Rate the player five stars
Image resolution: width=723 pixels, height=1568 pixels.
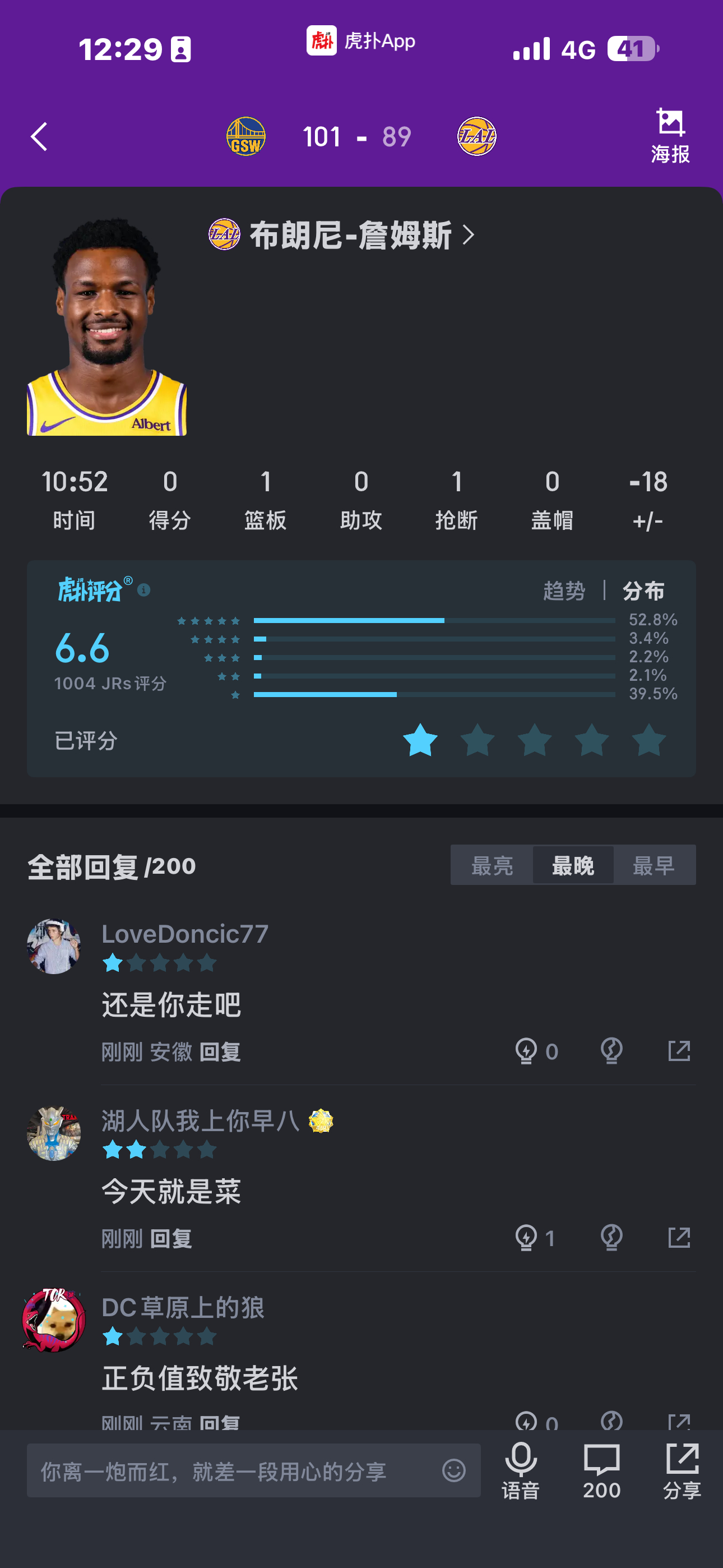(649, 740)
